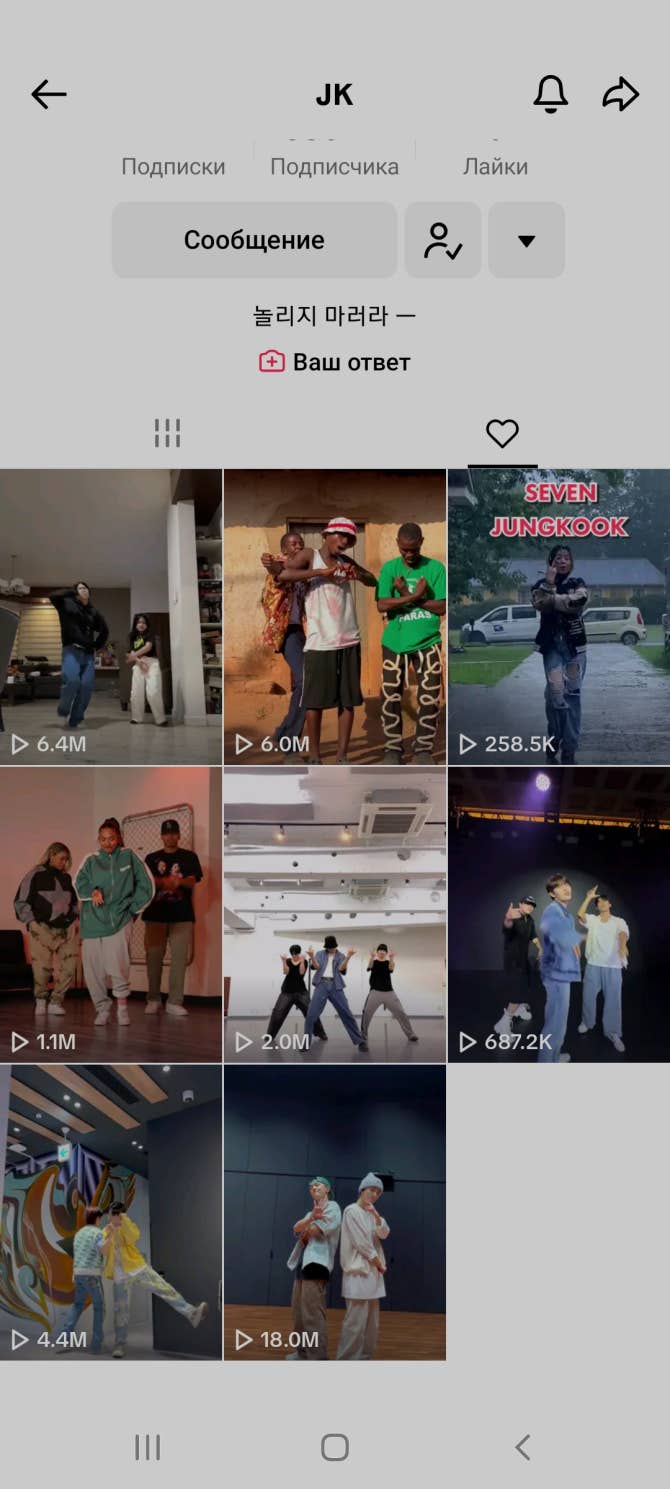Open the video with 6.4M views
This screenshot has height=1489, width=670.
110,616
